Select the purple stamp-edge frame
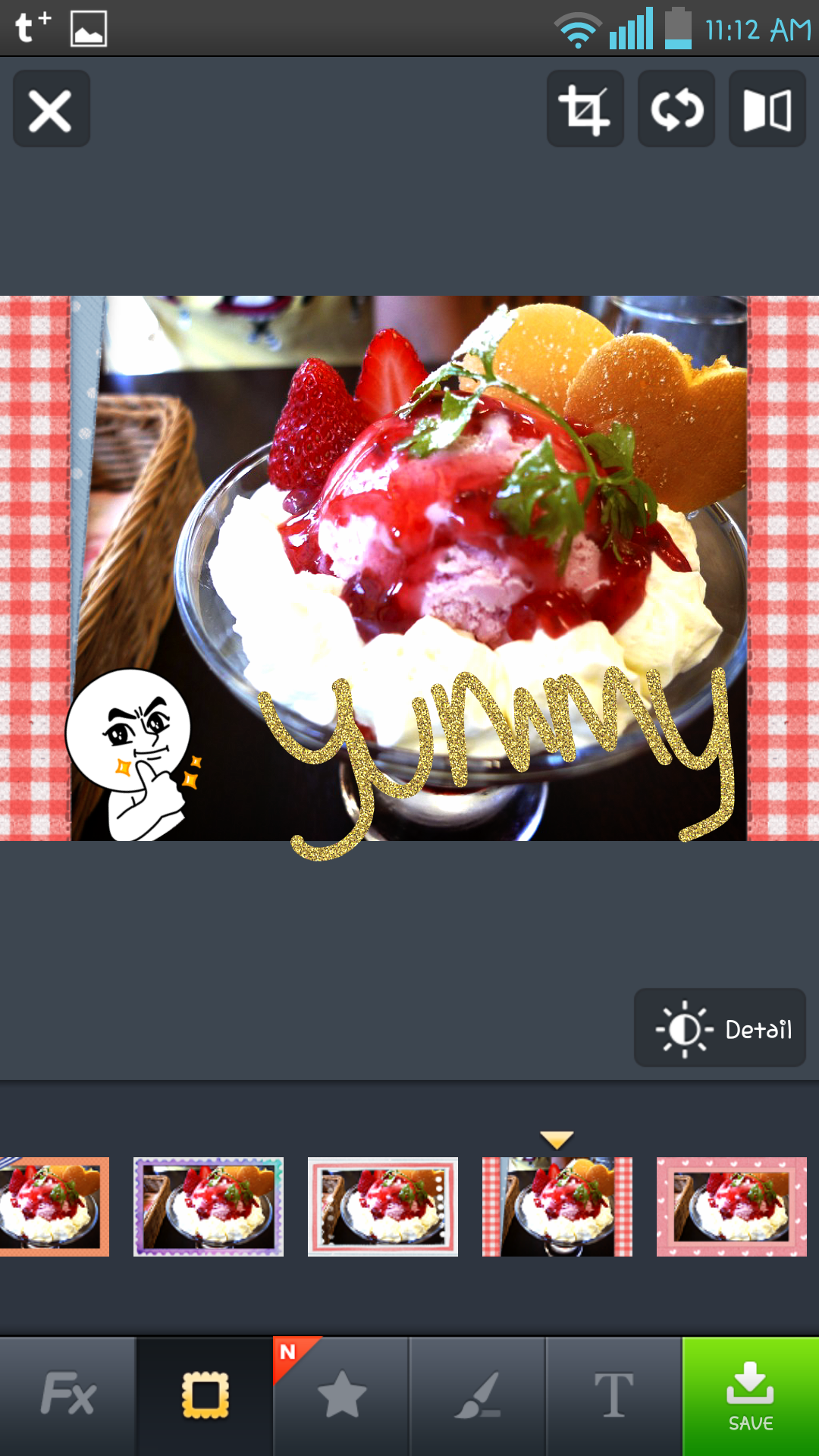The width and height of the screenshot is (819, 1456). 209,1207
